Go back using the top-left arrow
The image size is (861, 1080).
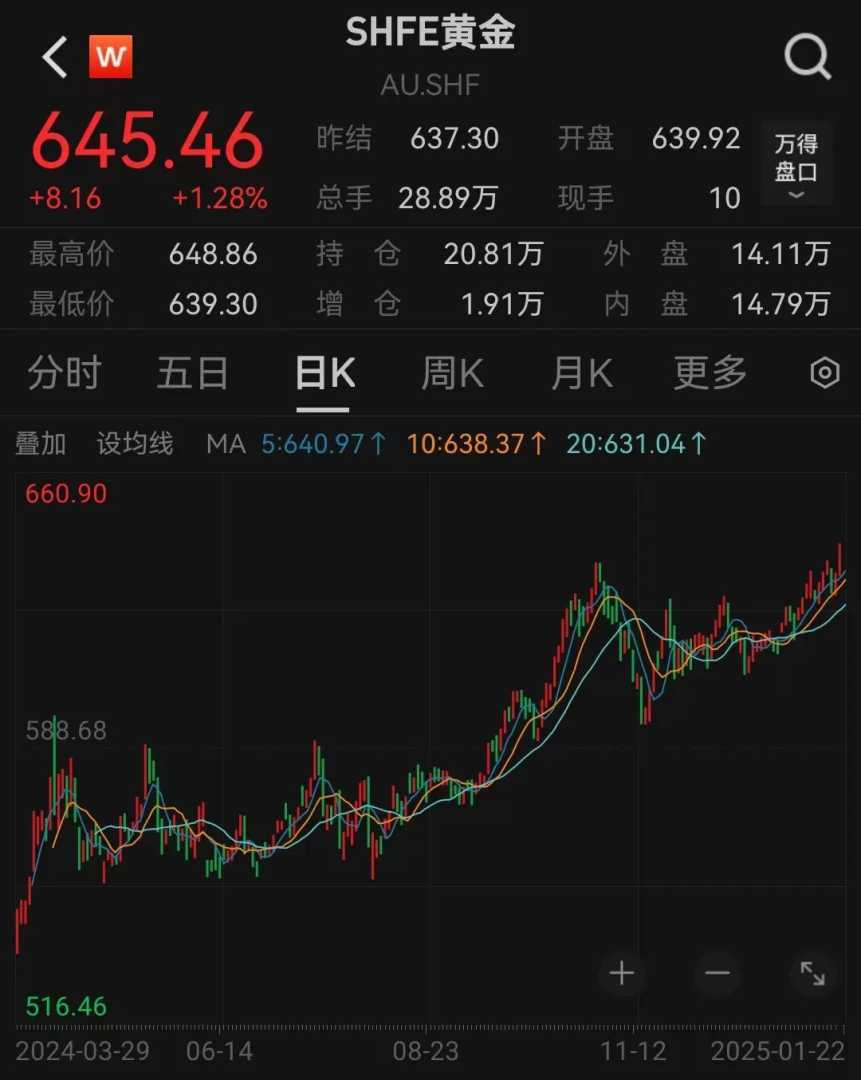[x=54, y=57]
